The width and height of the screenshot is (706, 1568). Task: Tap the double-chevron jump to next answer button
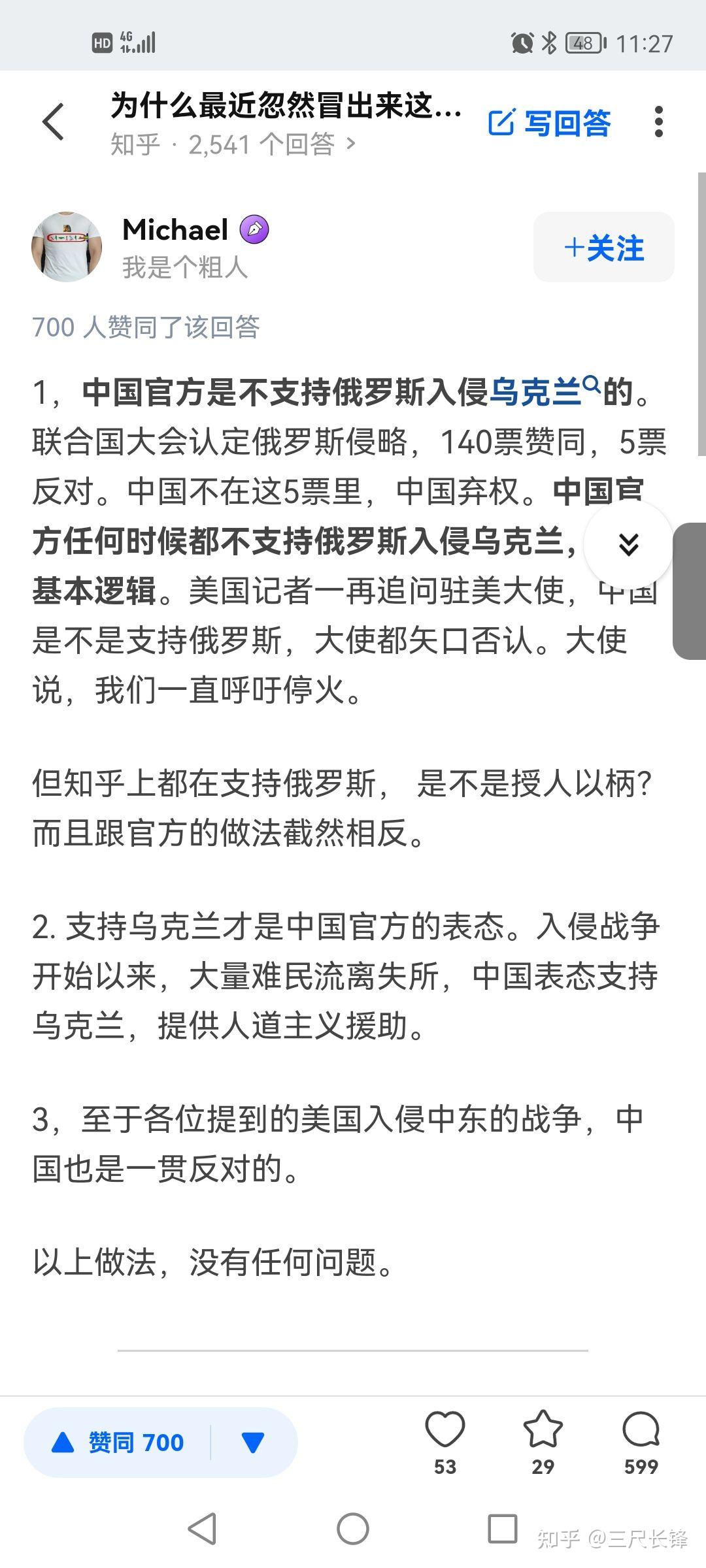(x=628, y=544)
